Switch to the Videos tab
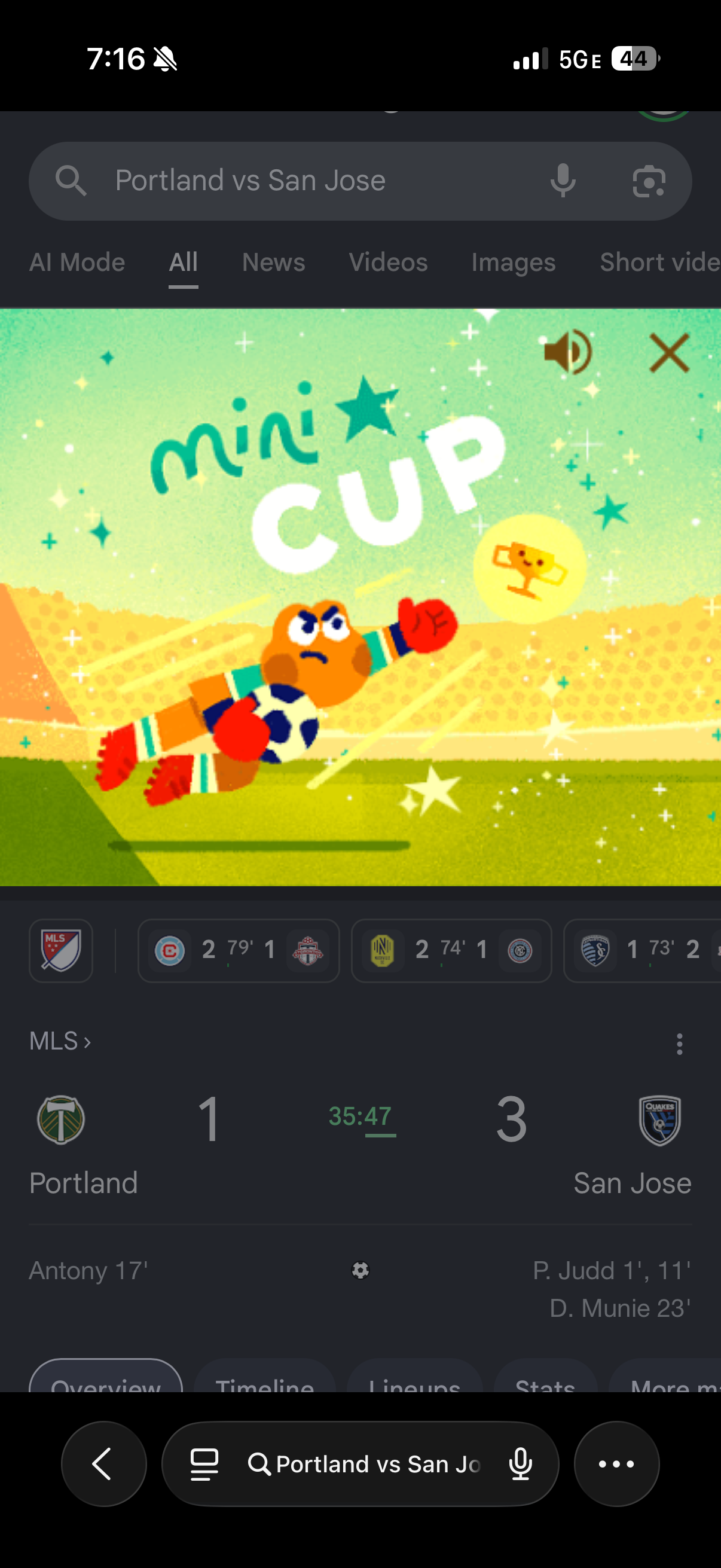 (x=388, y=263)
